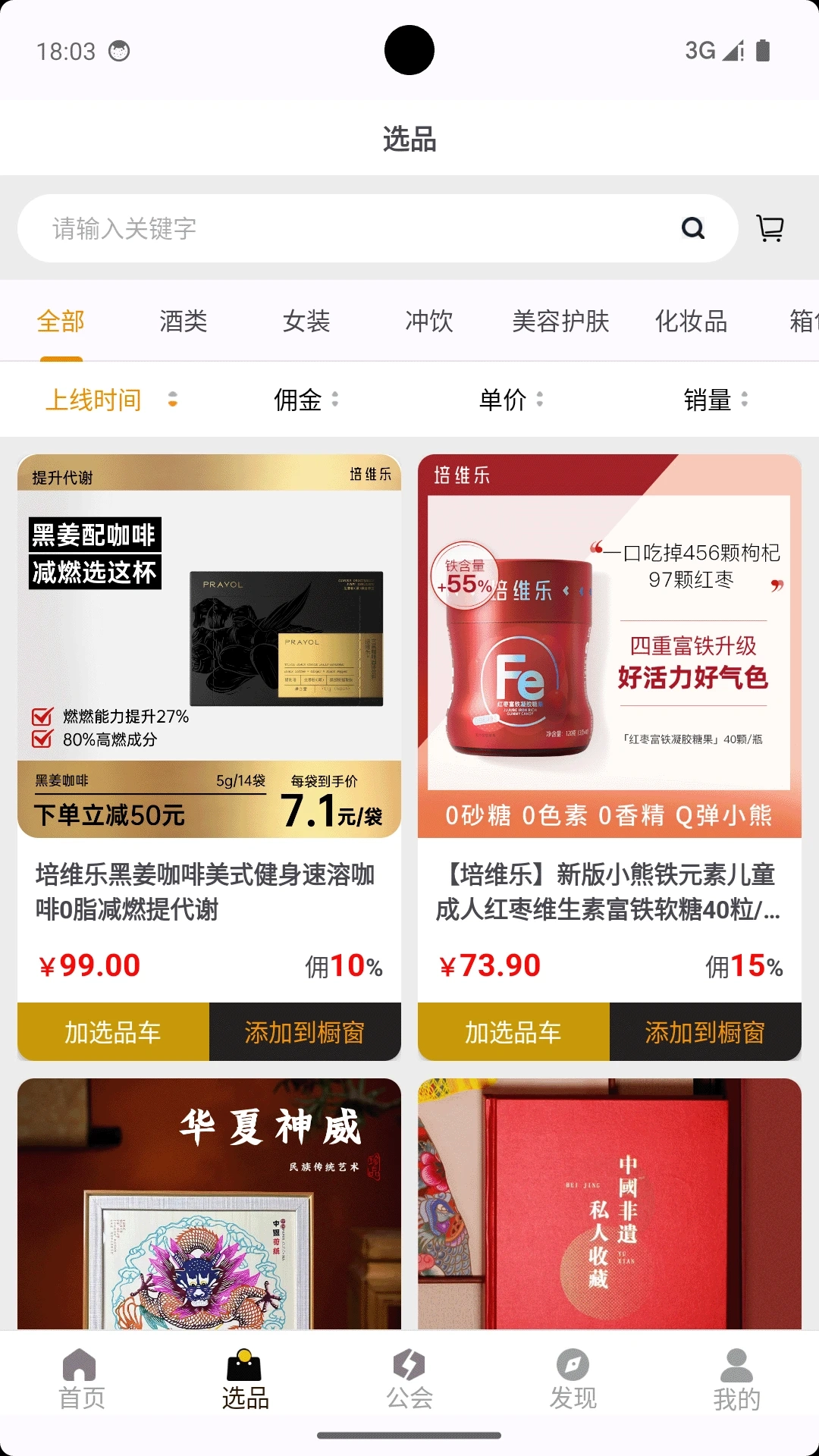Toggle the 销量 sales volume sort order
Viewport: 819px width, 1456px height.
(x=707, y=400)
